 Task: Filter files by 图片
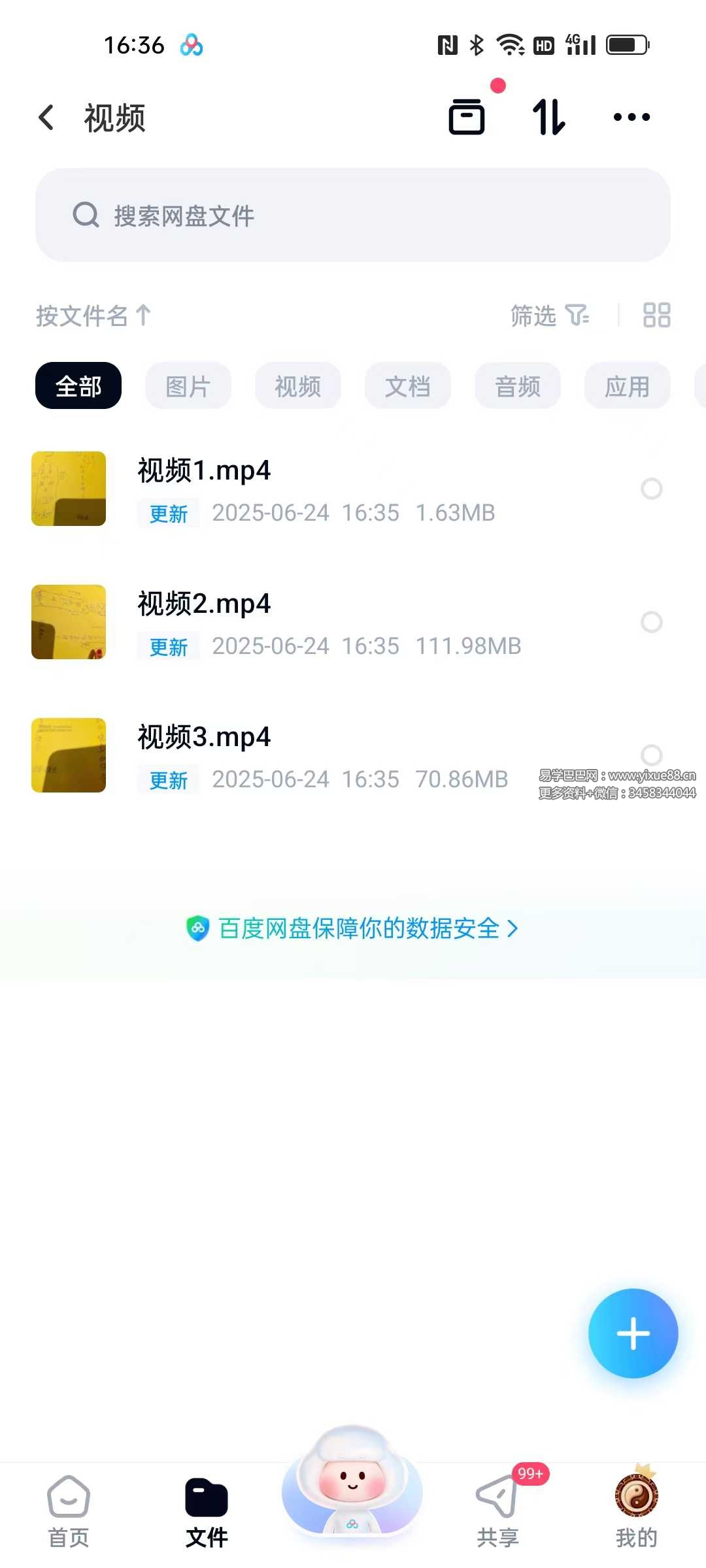tap(188, 386)
